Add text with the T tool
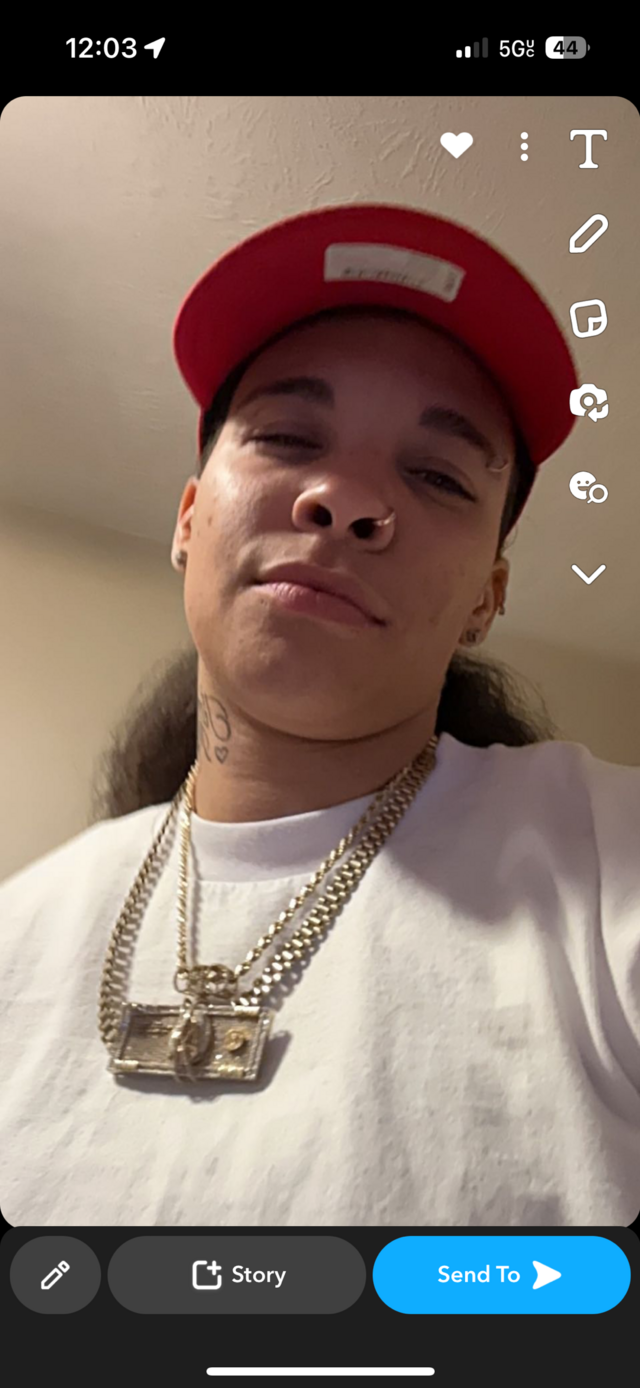Screen dimensions: 640x1388 (x=588, y=149)
